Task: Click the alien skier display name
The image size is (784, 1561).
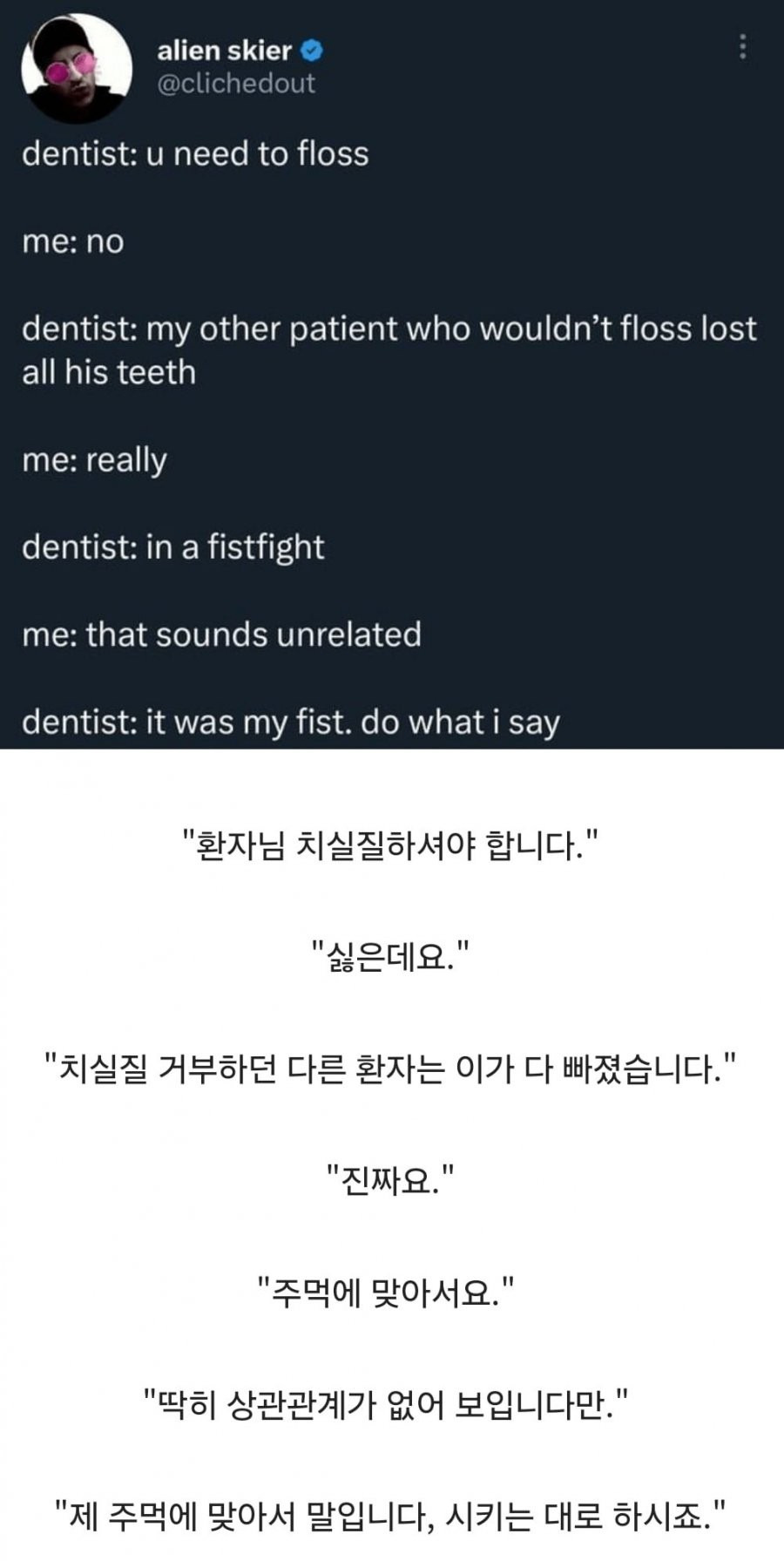Action: pyautogui.click(x=224, y=51)
